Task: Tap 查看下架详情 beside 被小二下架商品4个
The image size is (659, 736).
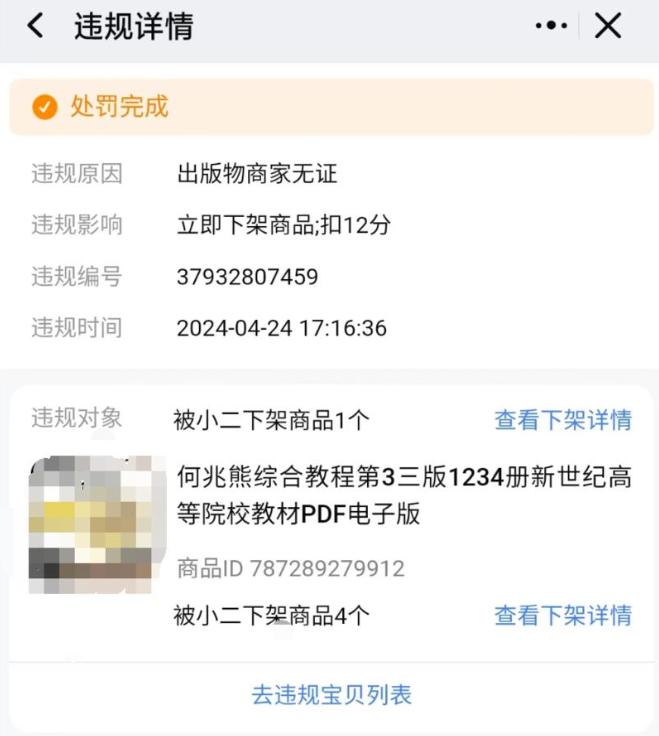Action: [x=562, y=615]
